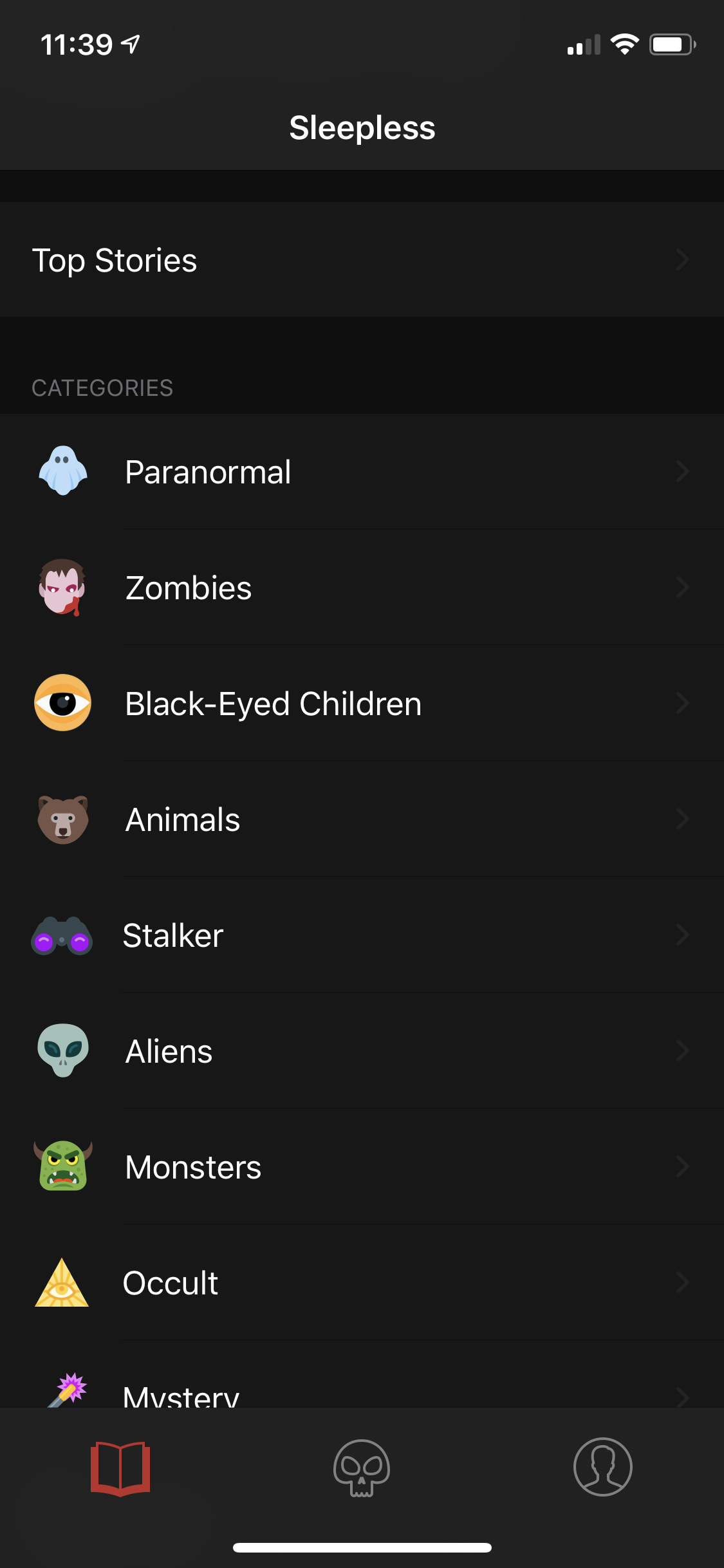Open the profile tab
724x1568 pixels.
click(603, 1468)
